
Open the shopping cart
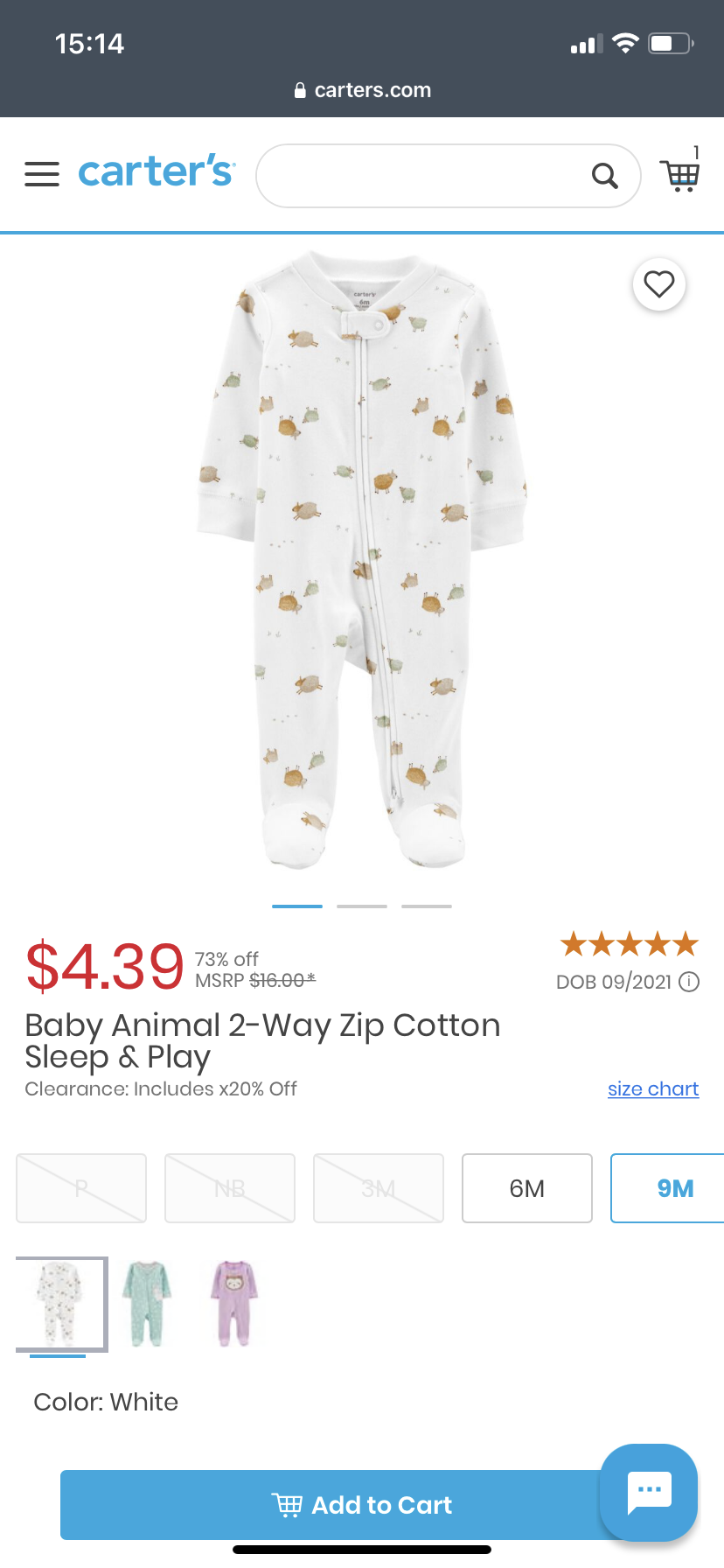point(680,172)
